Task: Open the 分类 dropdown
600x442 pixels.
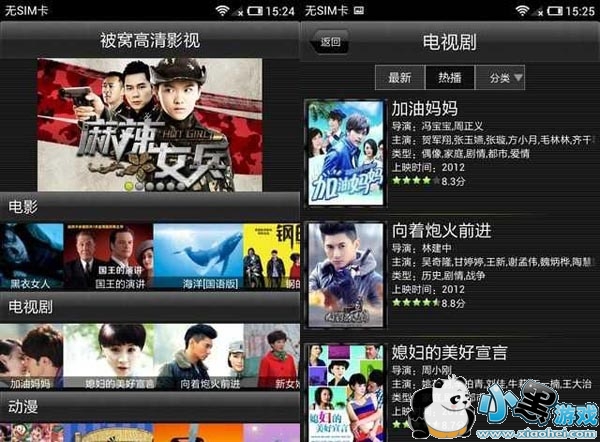Action: (500, 78)
